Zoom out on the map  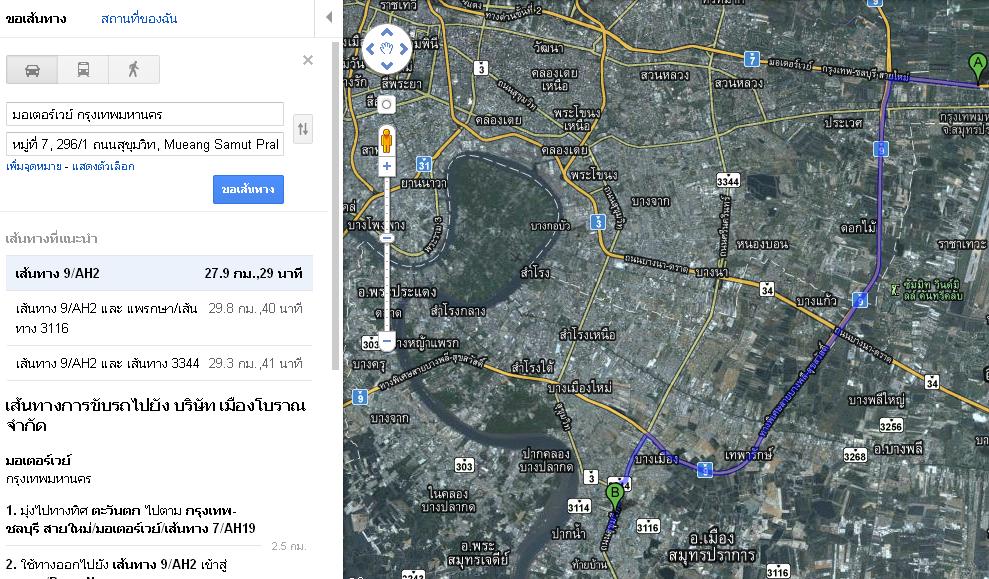(x=387, y=339)
